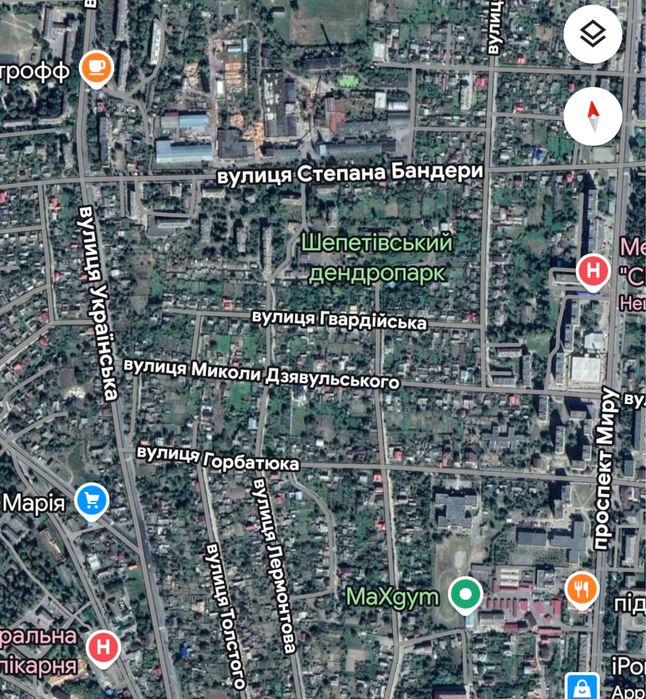Image resolution: width=646 pixels, height=699 pixels.
Task: Open the red H marker near Ме "С
Action: [x=593, y=270]
